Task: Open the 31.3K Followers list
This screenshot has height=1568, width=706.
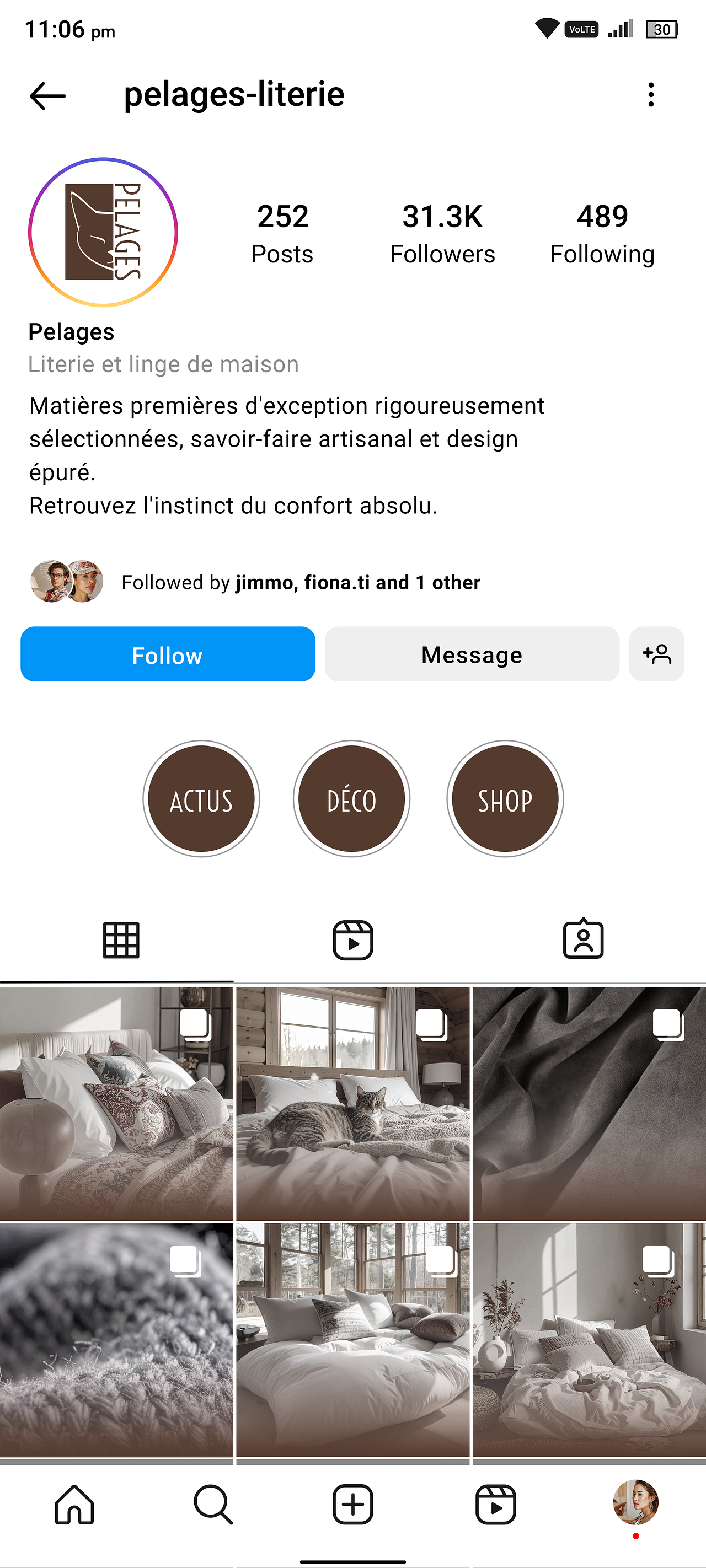Action: 442,234
